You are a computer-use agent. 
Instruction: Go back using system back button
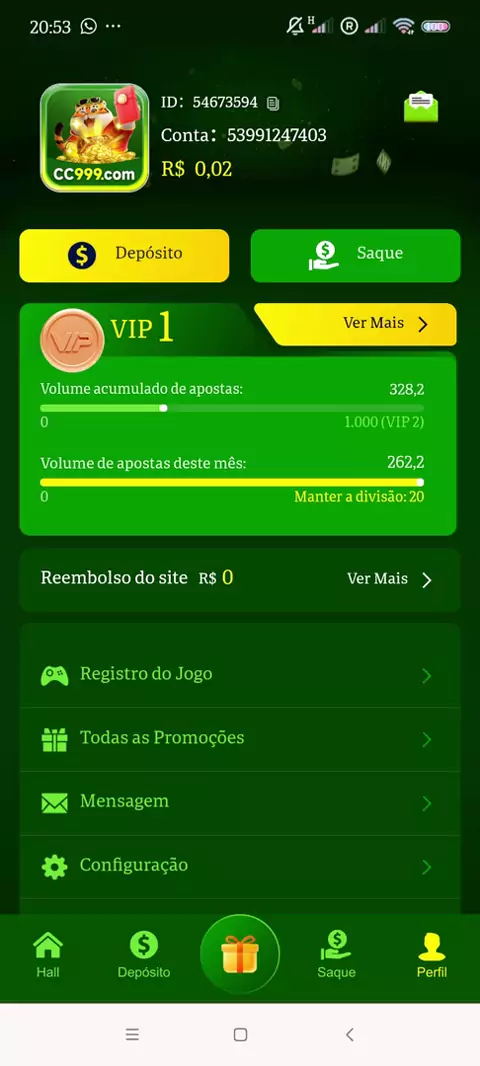[x=349, y=1035]
